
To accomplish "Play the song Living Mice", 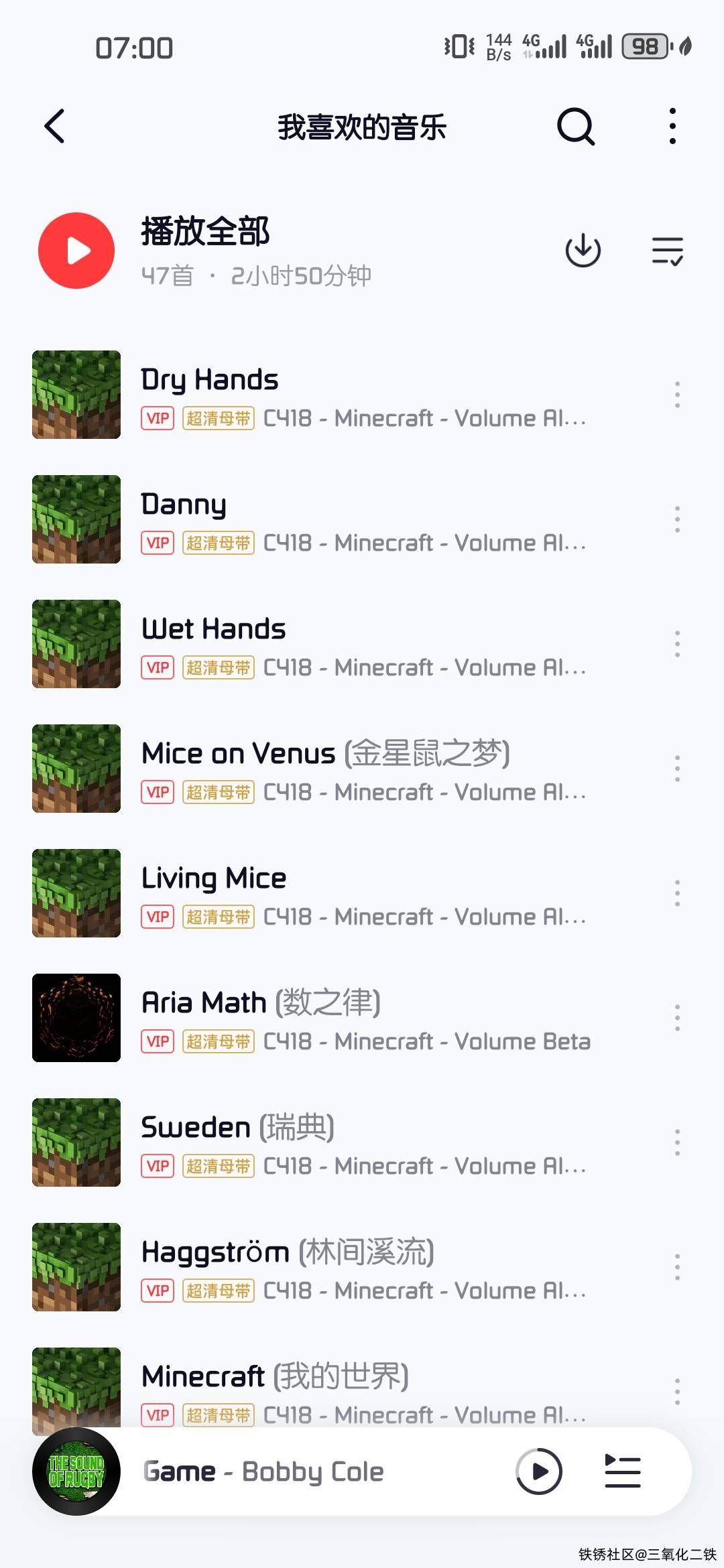I will click(x=362, y=893).
